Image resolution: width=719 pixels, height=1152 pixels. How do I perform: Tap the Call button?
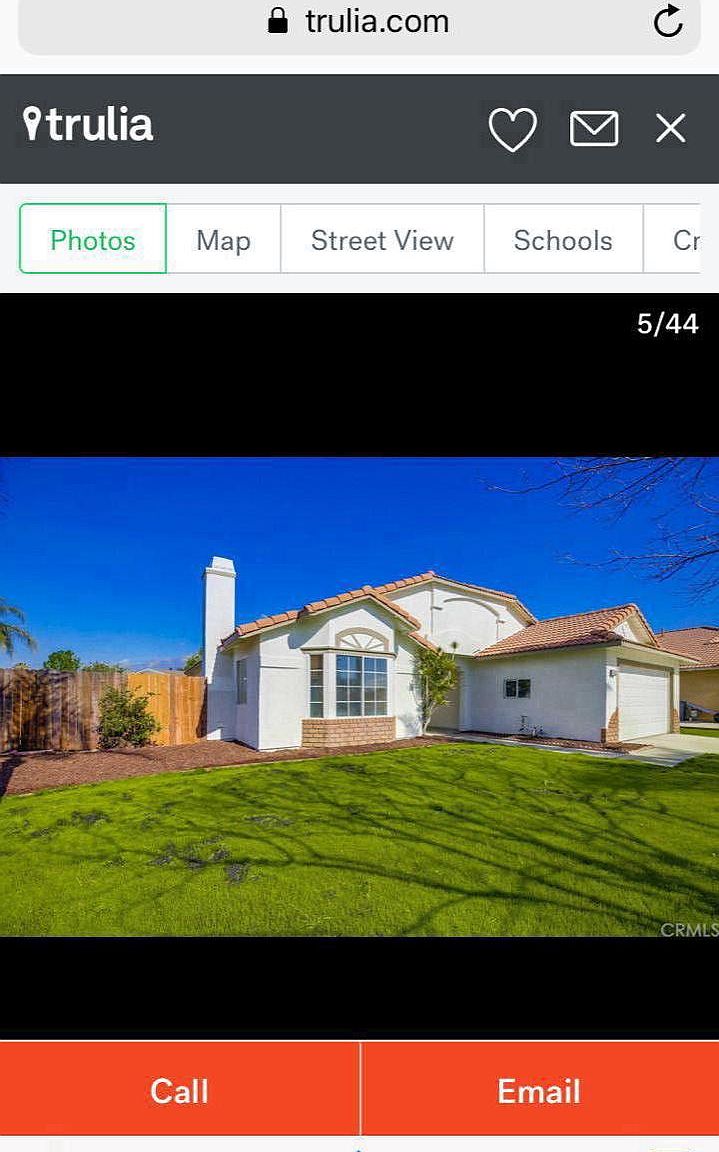[x=179, y=1090]
